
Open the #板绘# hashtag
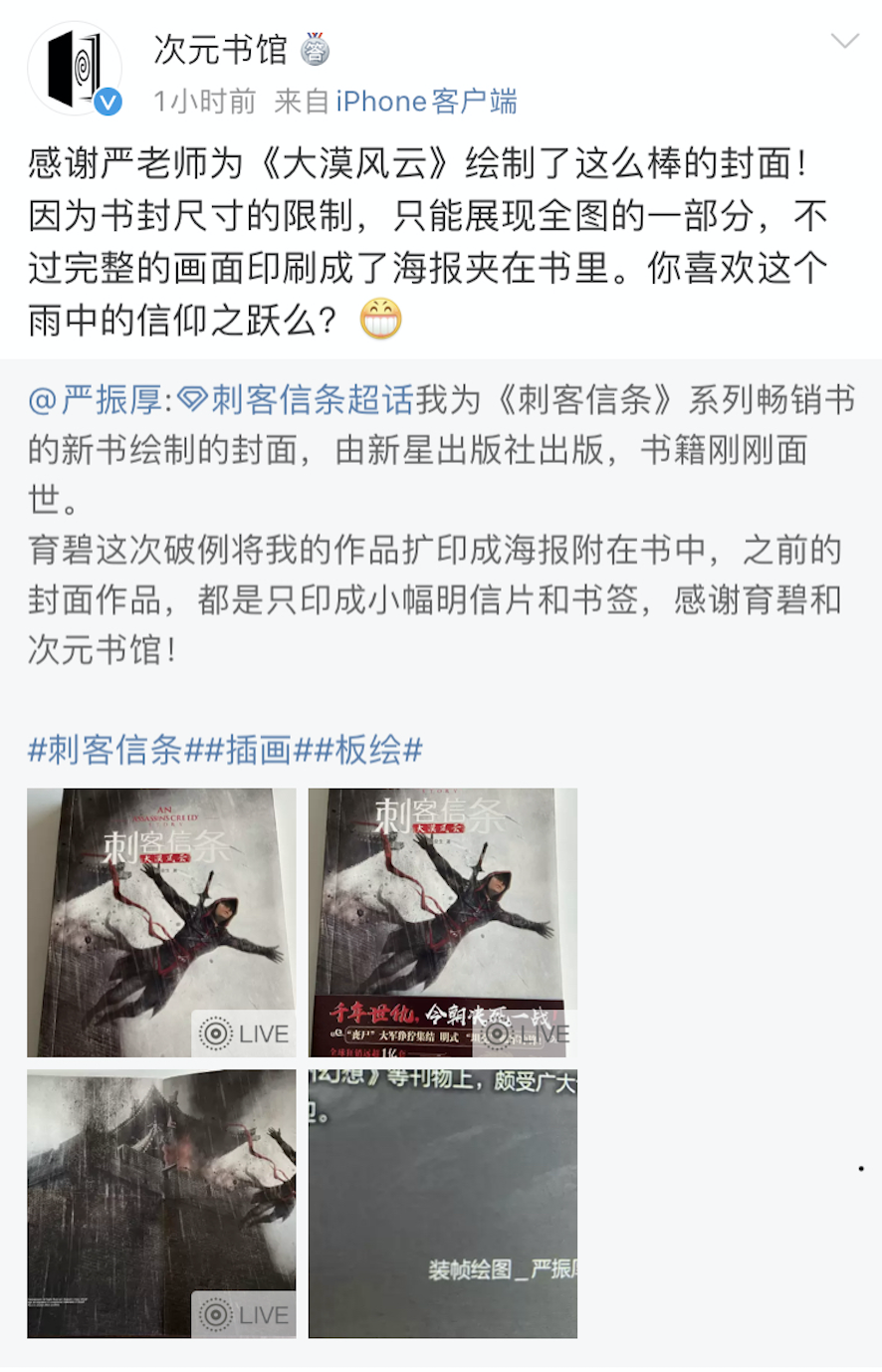(x=368, y=750)
